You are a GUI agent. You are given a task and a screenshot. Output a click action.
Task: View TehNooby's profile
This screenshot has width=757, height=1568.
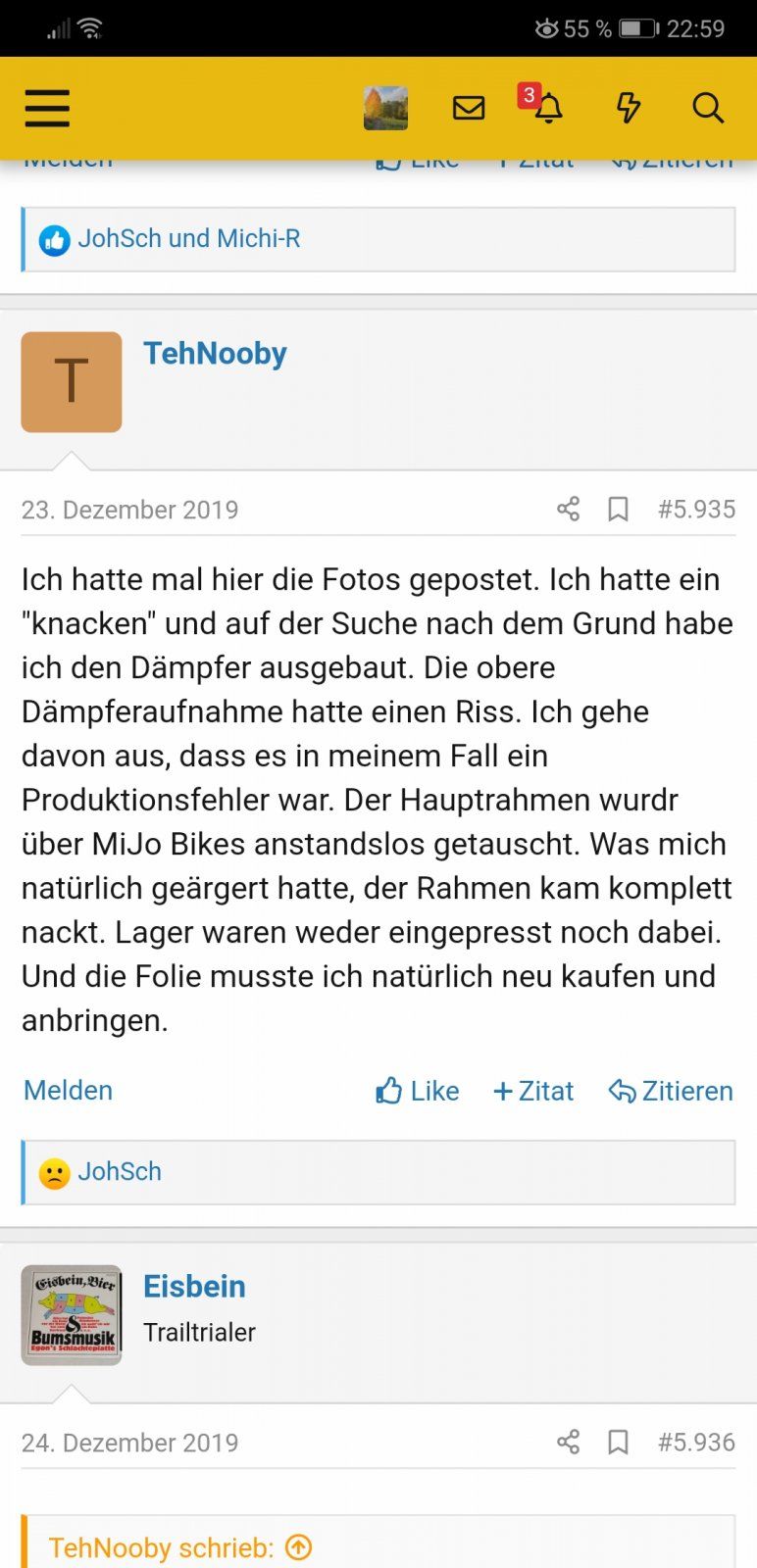coord(215,354)
